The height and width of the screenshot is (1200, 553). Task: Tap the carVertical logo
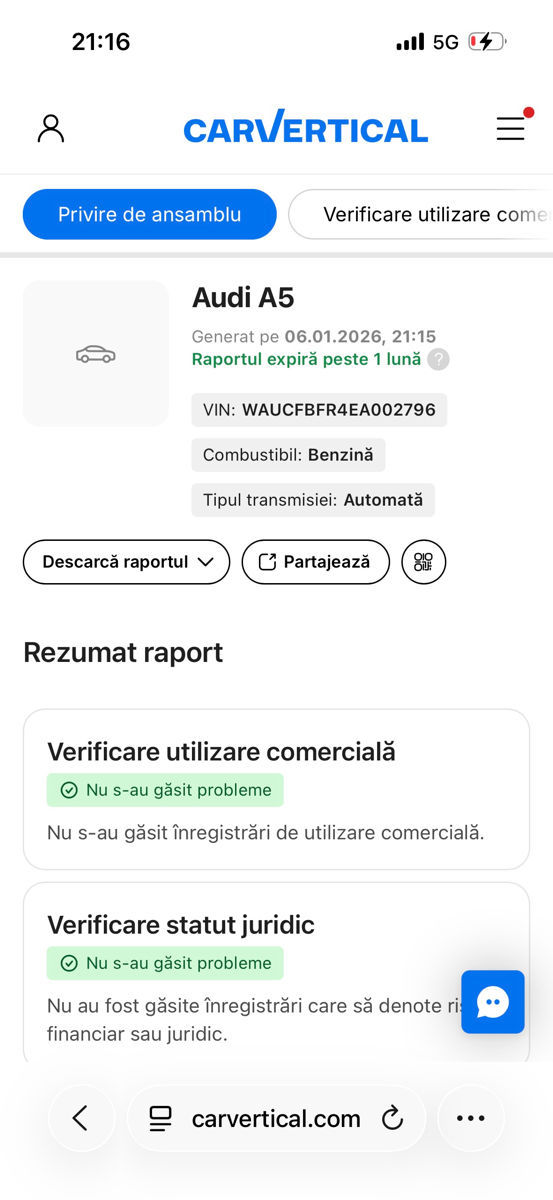click(x=306, y=128)
